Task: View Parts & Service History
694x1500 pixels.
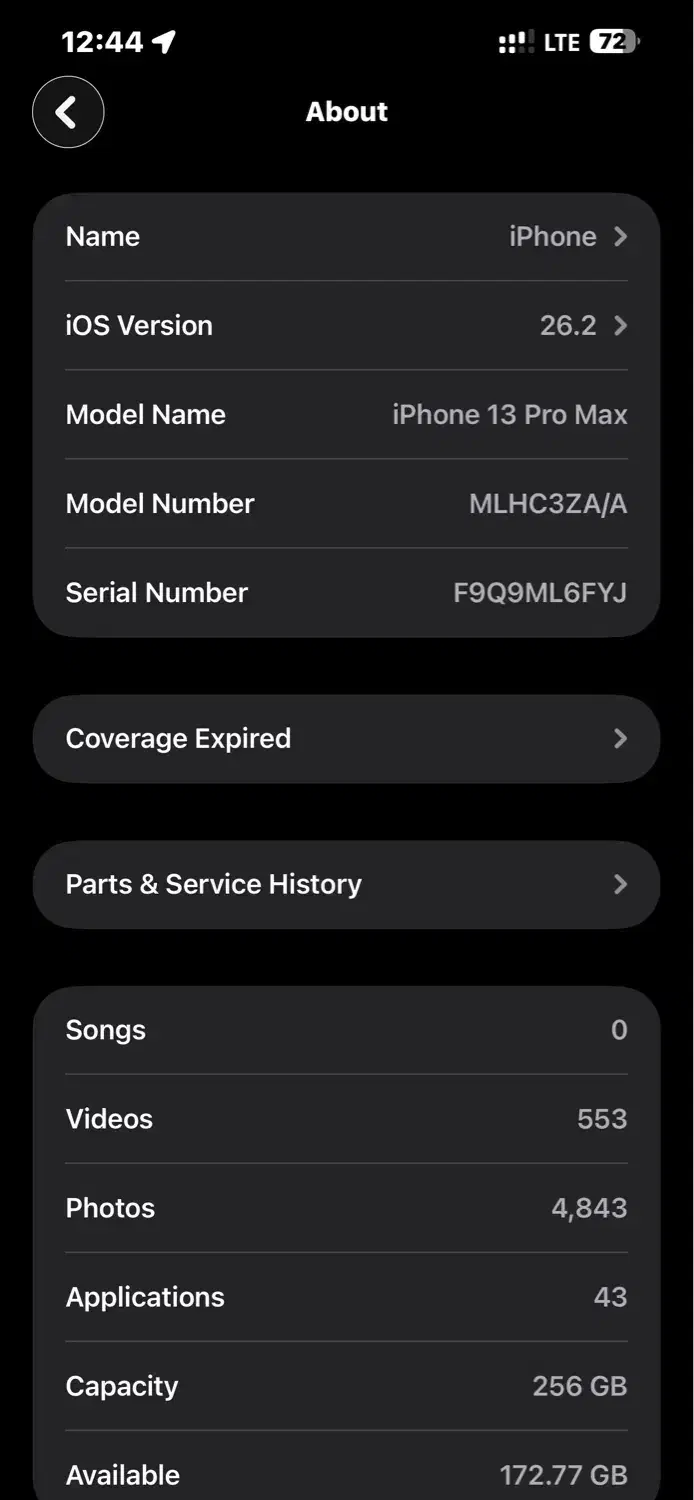Action: coord(346,885)
